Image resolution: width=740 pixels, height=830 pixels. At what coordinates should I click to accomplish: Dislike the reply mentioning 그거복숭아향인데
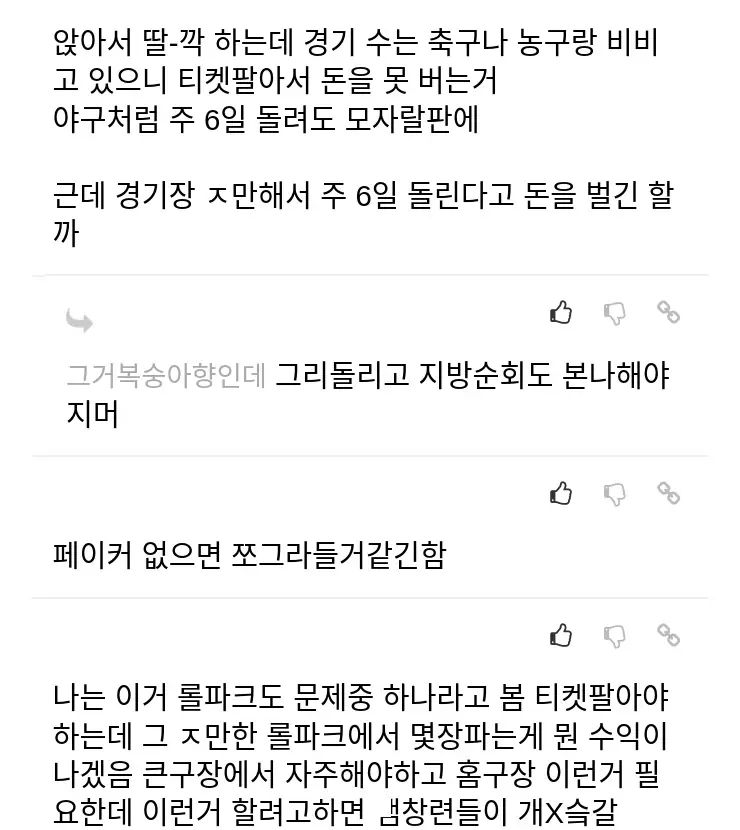pos(615,313)
